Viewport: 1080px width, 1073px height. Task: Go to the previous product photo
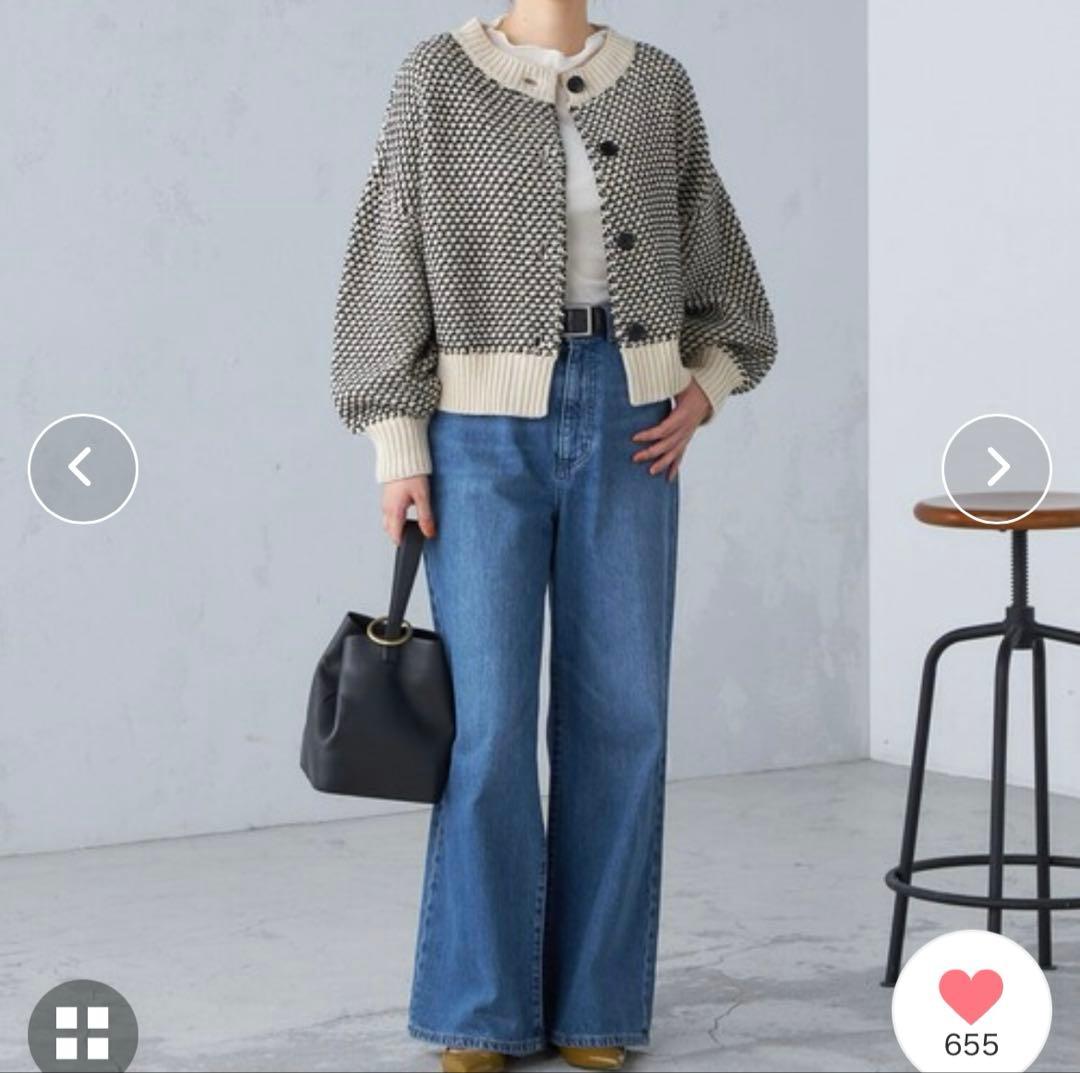pos(83,468)
